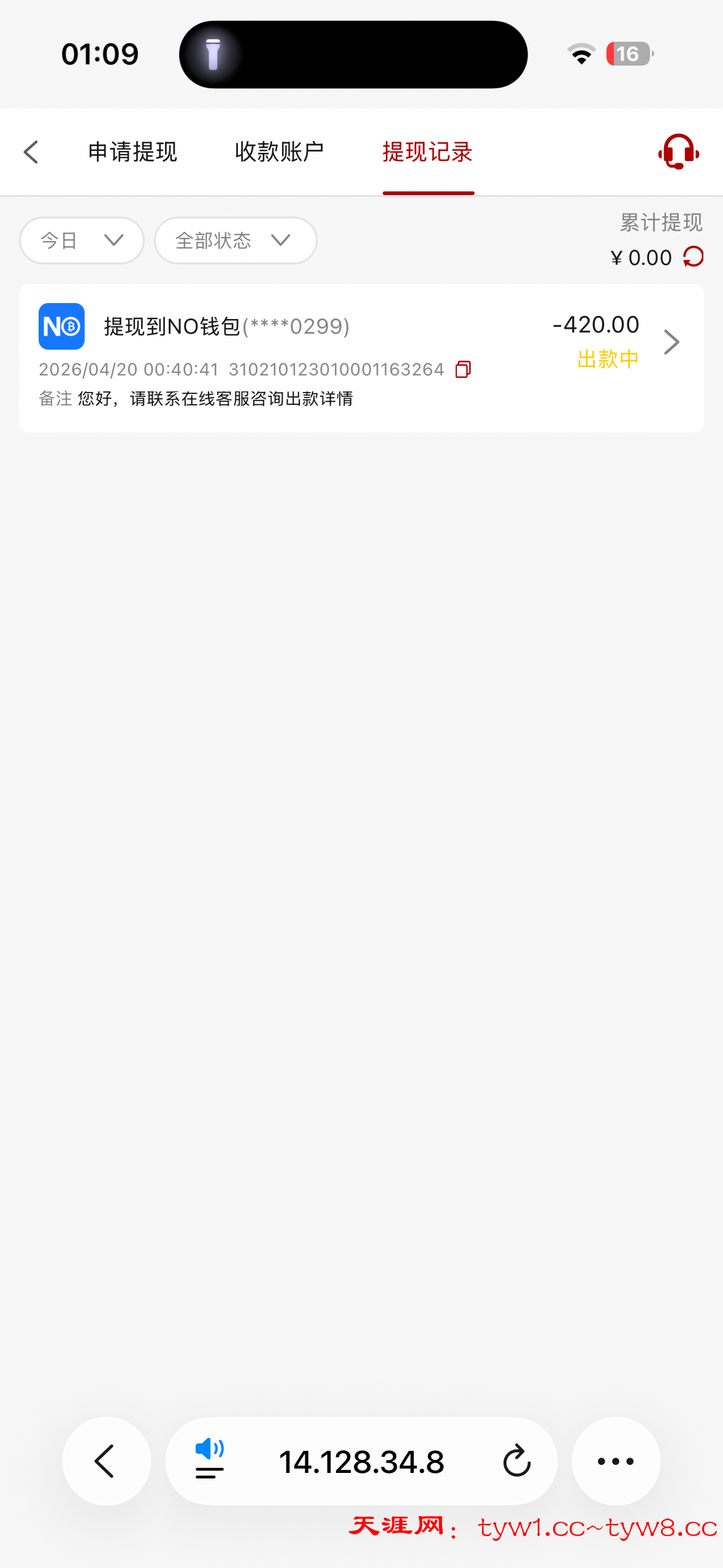Tap the browser back button
The width and height of the screenshot is (723, 1568).
pyautogui.click(x=106, y=1461)
